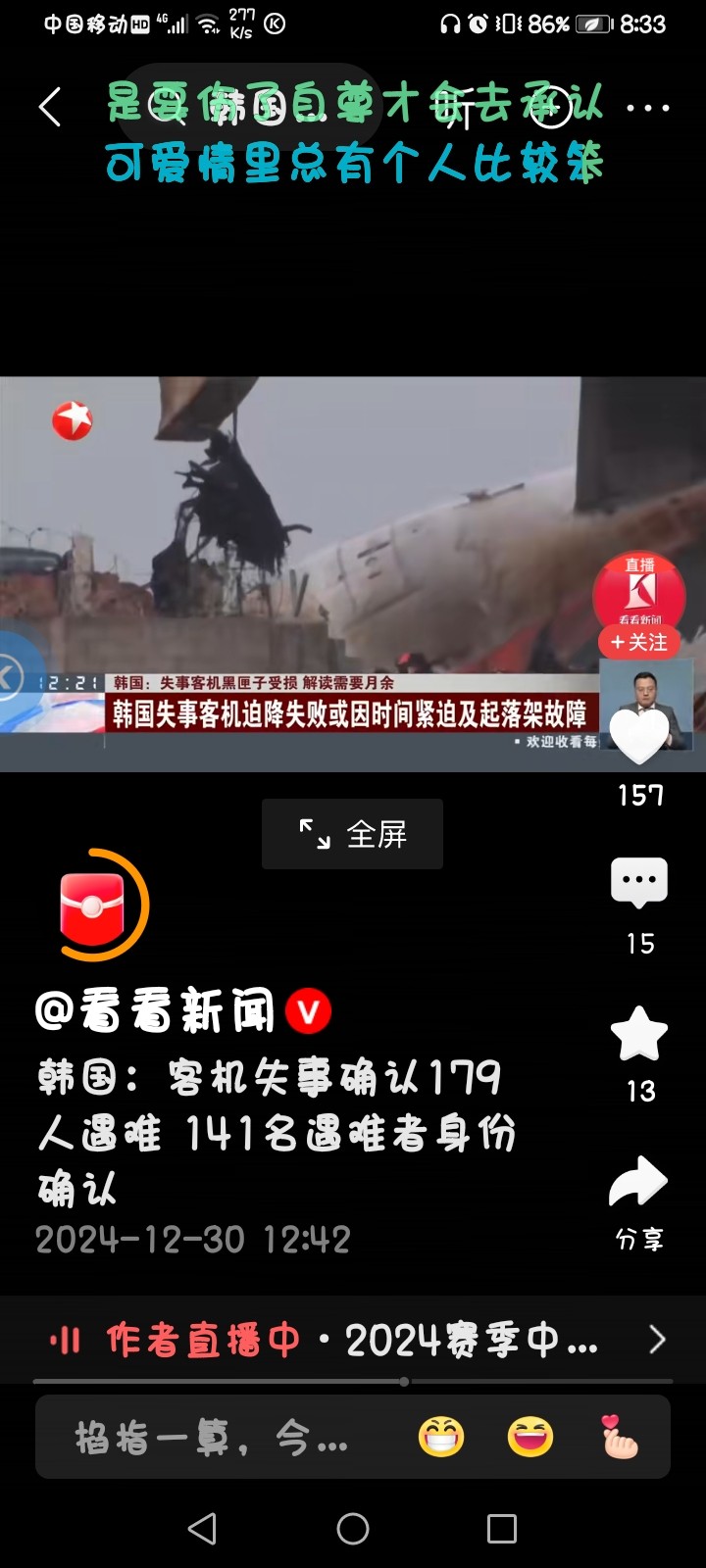706x1568 pixels.
Task: Open the comments with 15 replies
Action: (639, 883)
